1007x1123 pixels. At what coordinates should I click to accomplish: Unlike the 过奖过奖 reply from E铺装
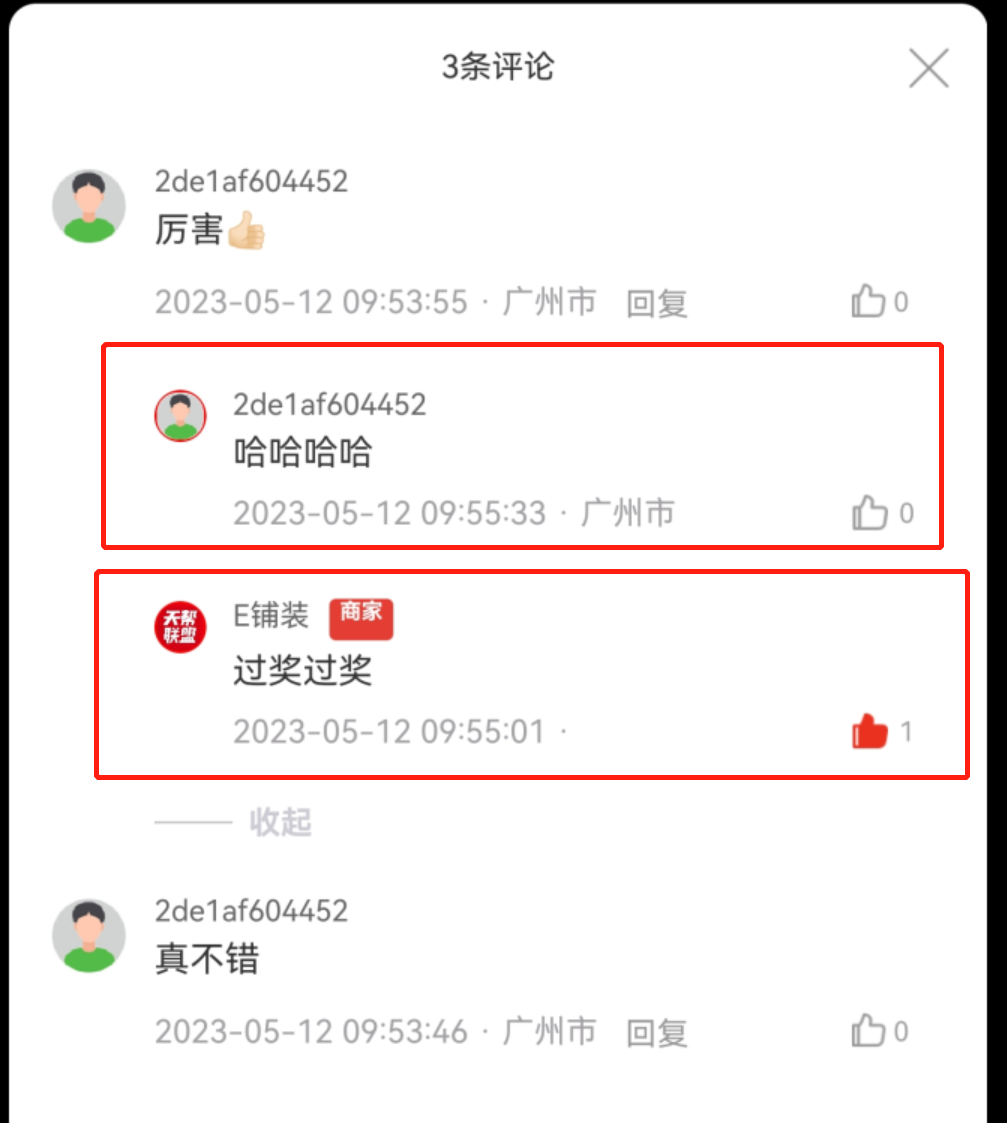870,732
